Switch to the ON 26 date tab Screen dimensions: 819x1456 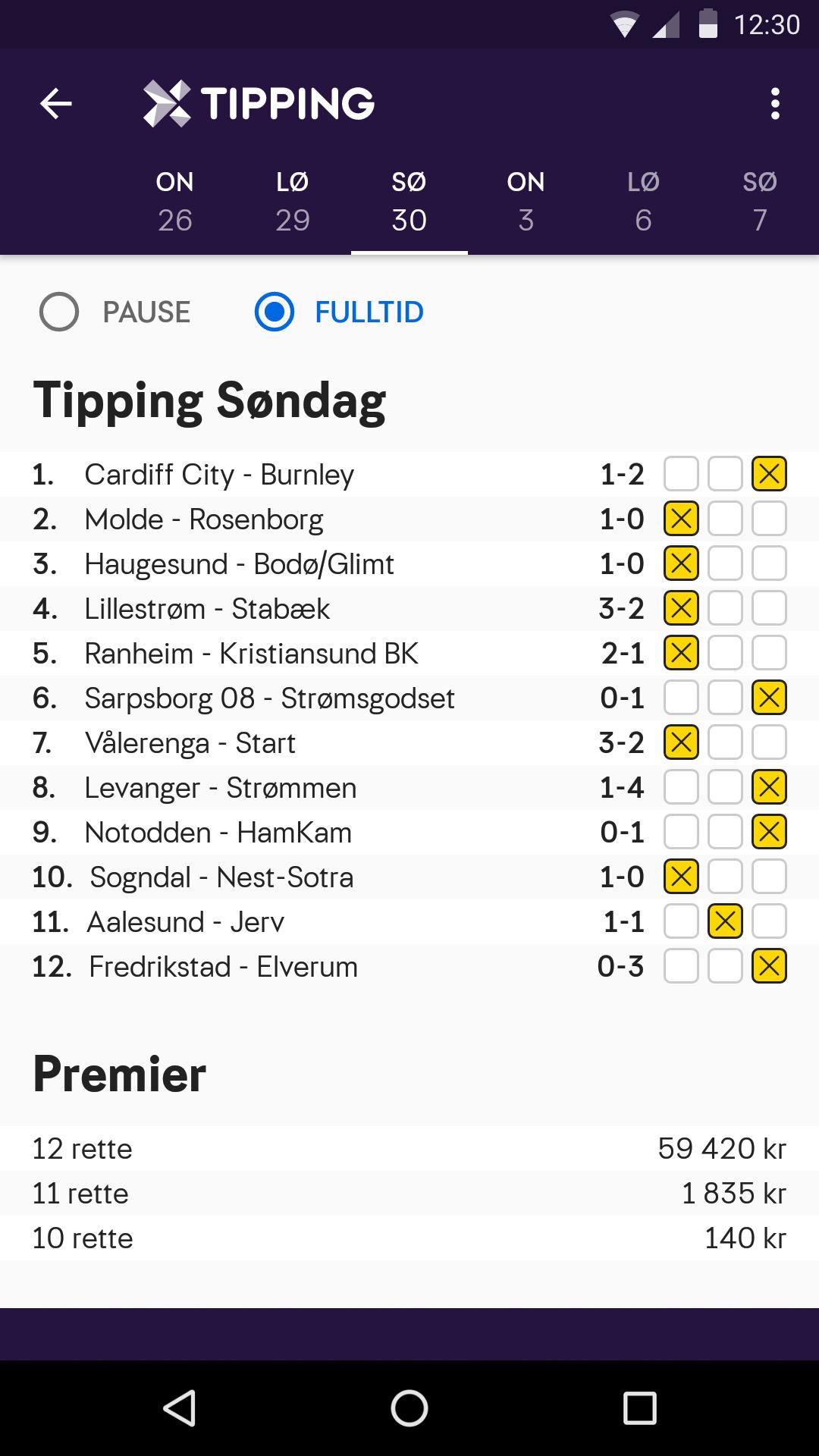175,202
